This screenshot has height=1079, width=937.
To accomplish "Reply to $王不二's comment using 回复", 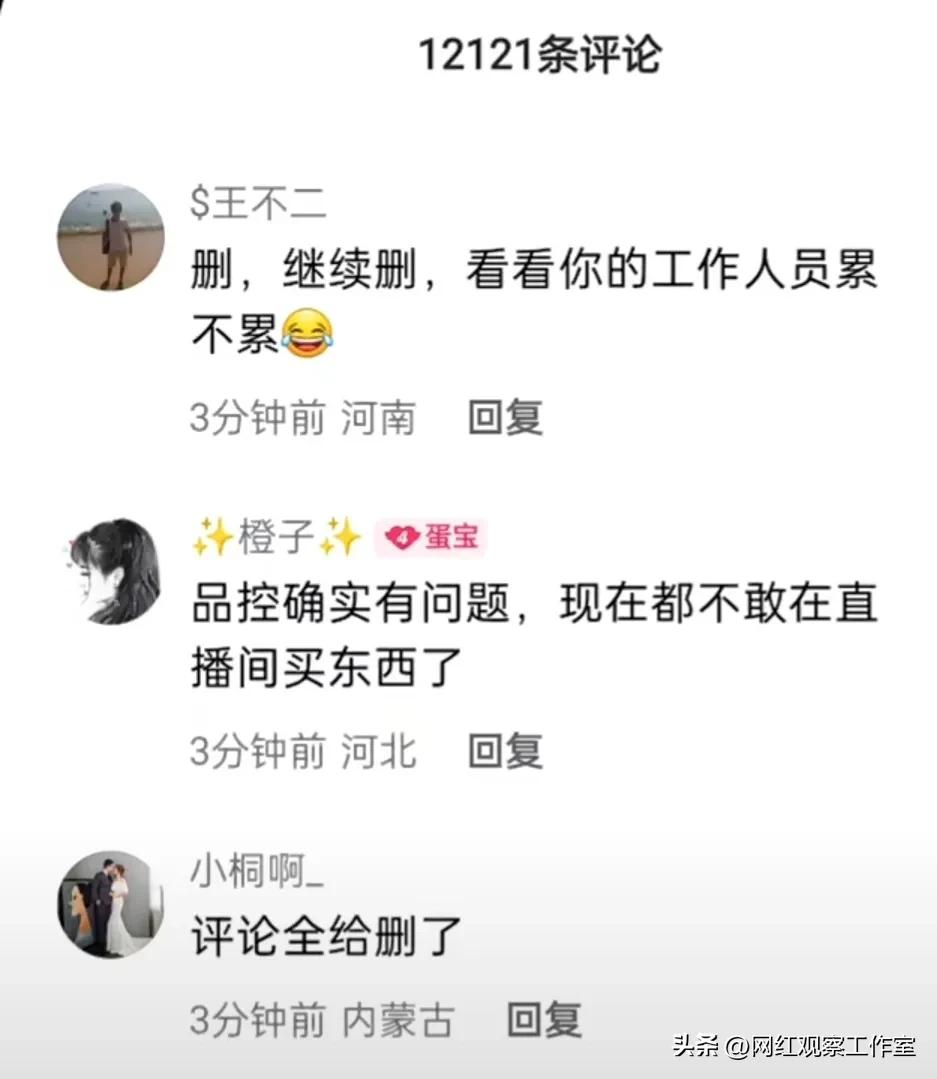I will pos(503,418).
